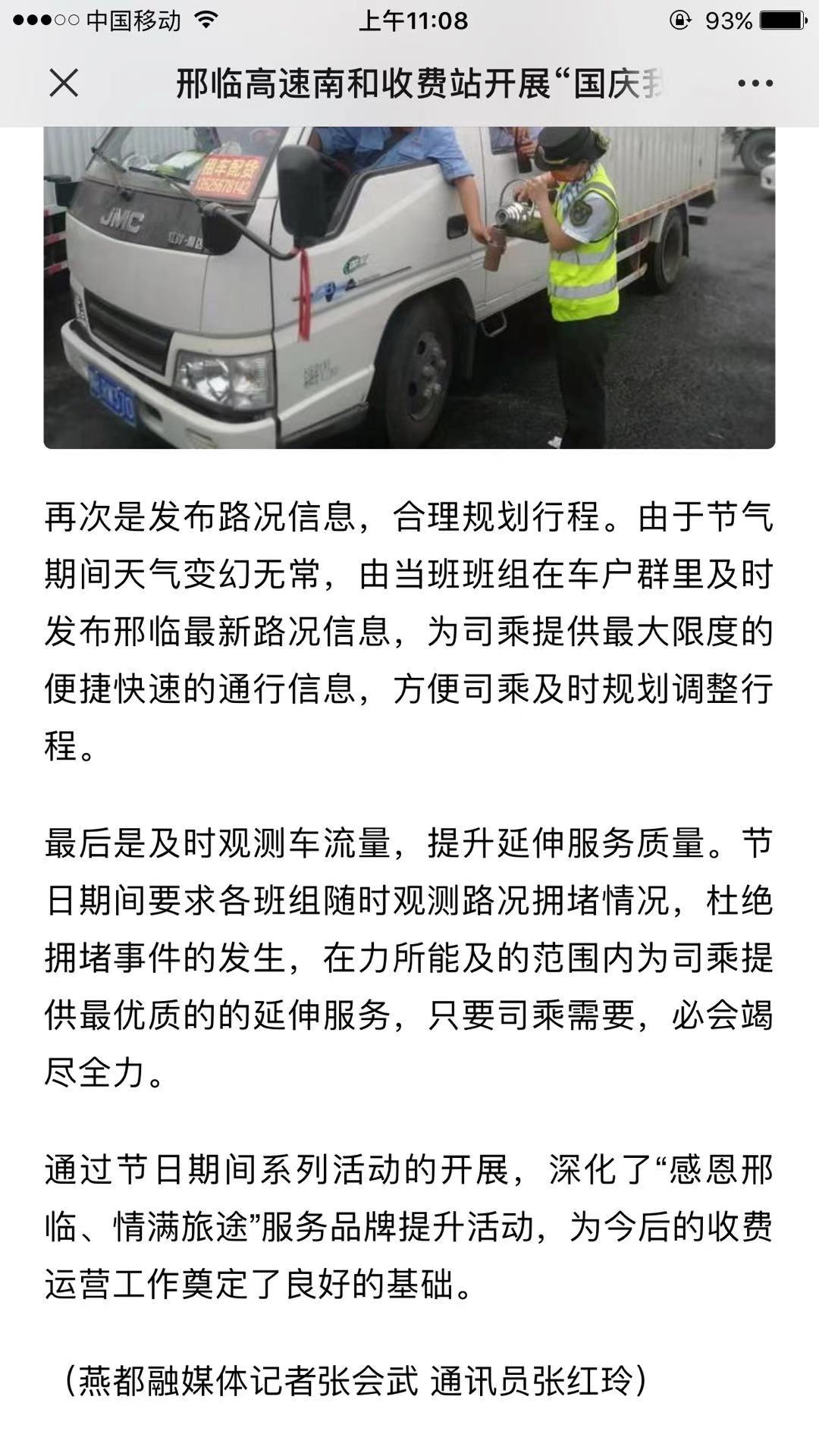This screenshot has height=1456, width=819.
Task: Open the three-dot overflow menu
Action: tap(755, 83)
